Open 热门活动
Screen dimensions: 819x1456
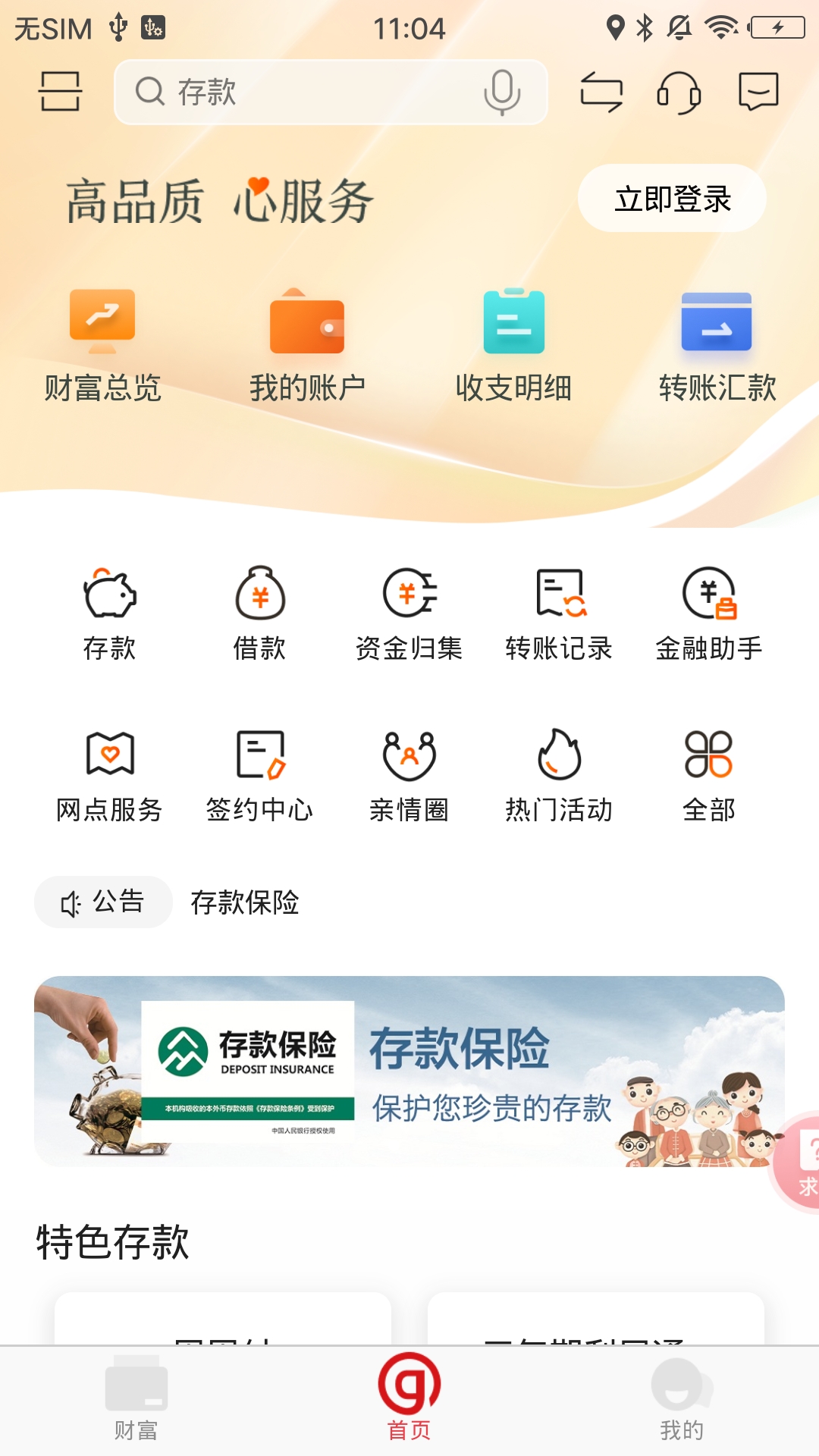[559, 776]
